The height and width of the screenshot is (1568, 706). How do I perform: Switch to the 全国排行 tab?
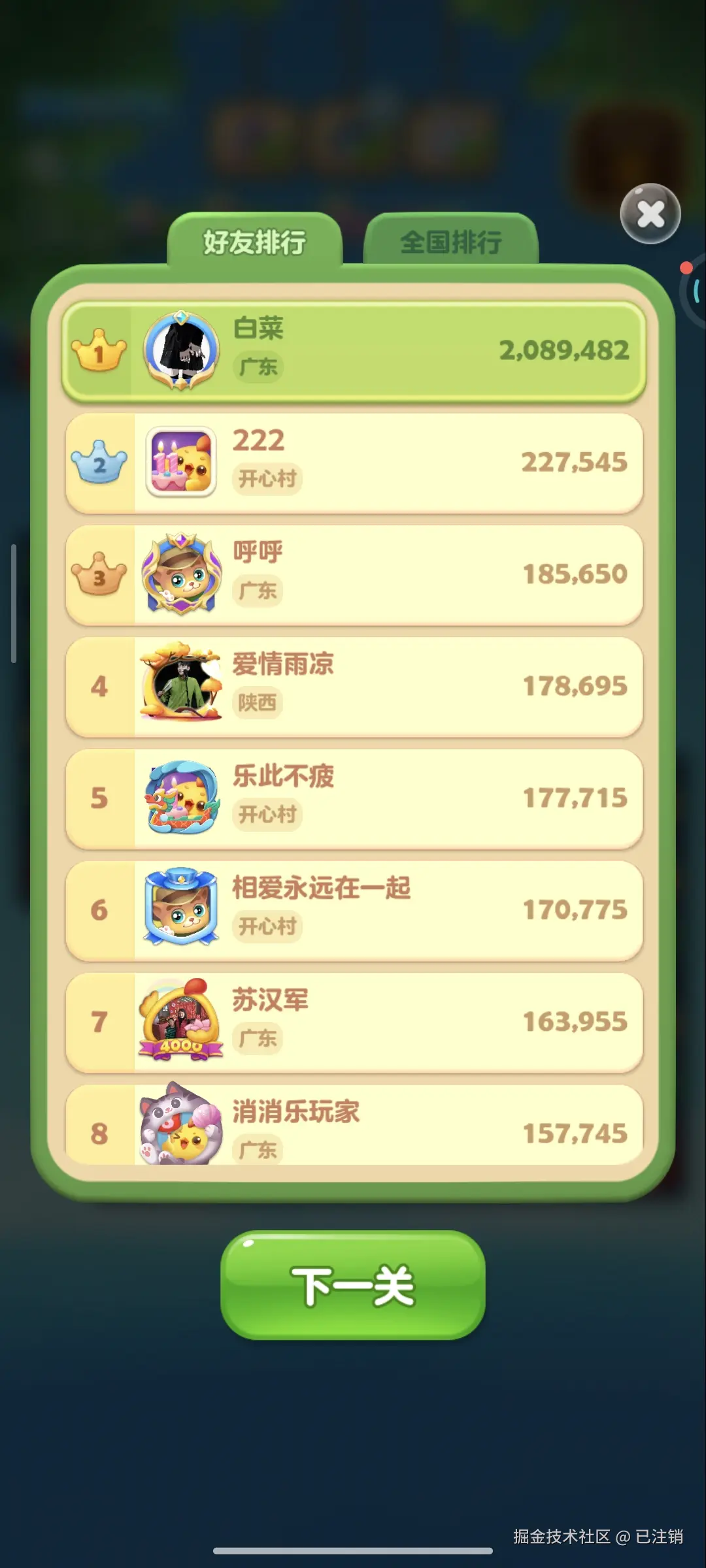click(x=451, y=242)
